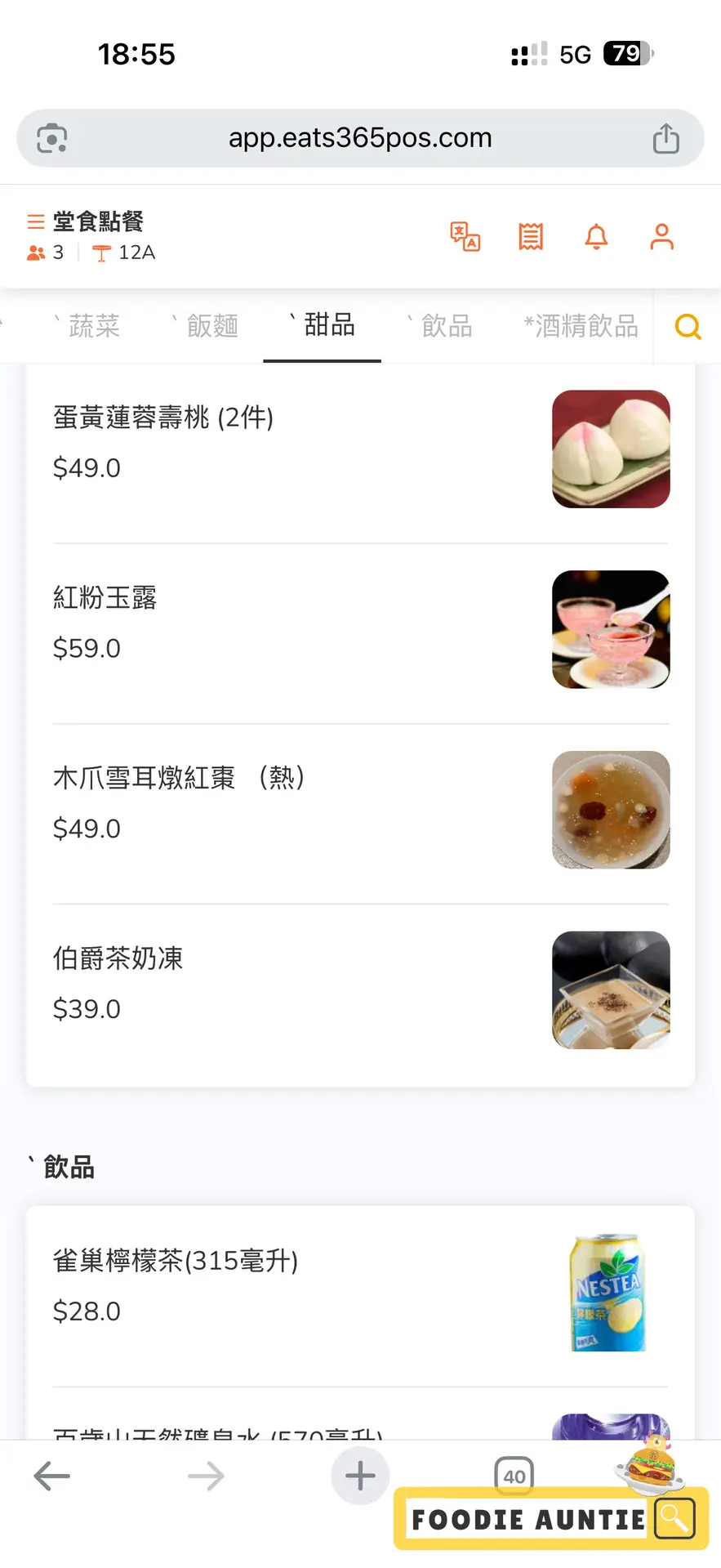This screenshot has width=721, height=1568.
Task: Tap the browser address bar
Action: [360, 138]
